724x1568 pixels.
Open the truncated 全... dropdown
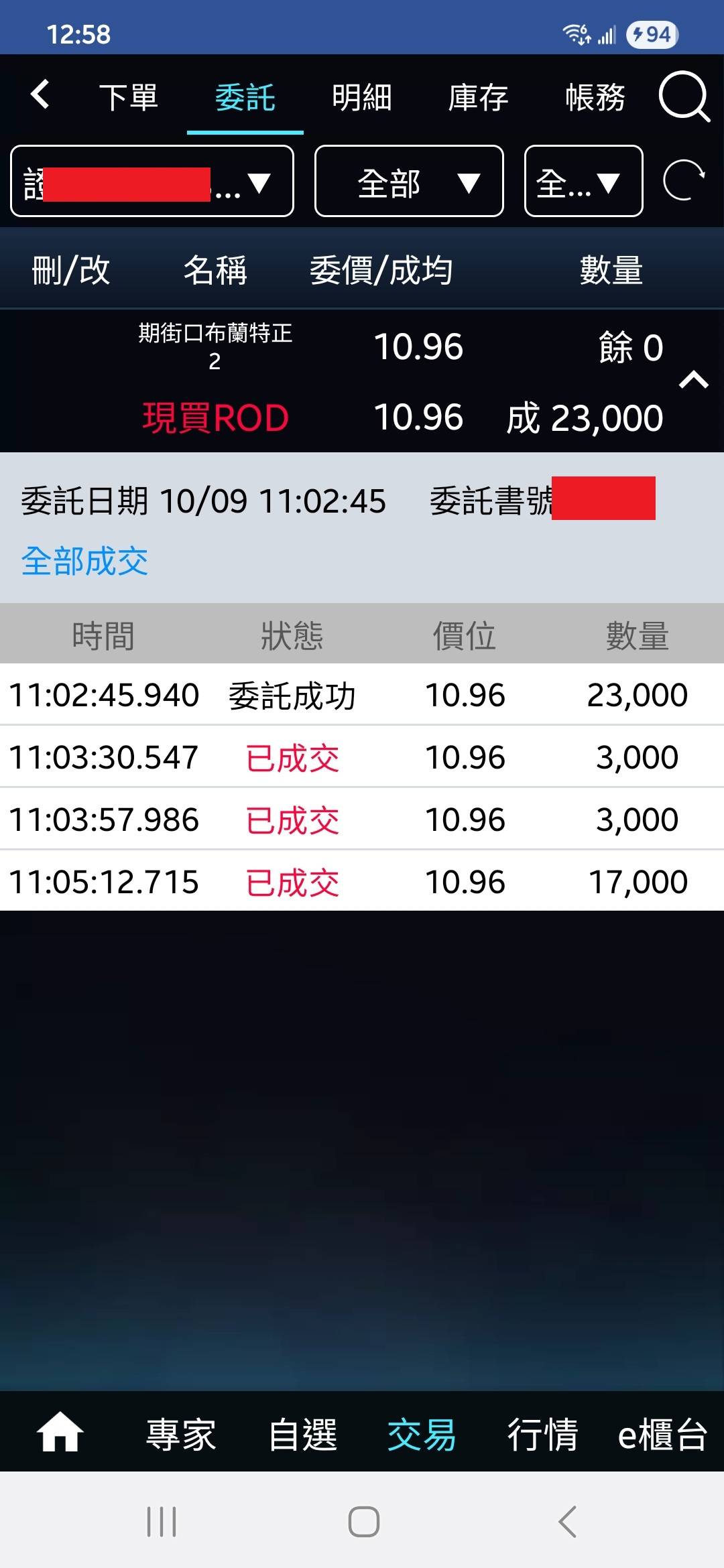pos(583,182)
